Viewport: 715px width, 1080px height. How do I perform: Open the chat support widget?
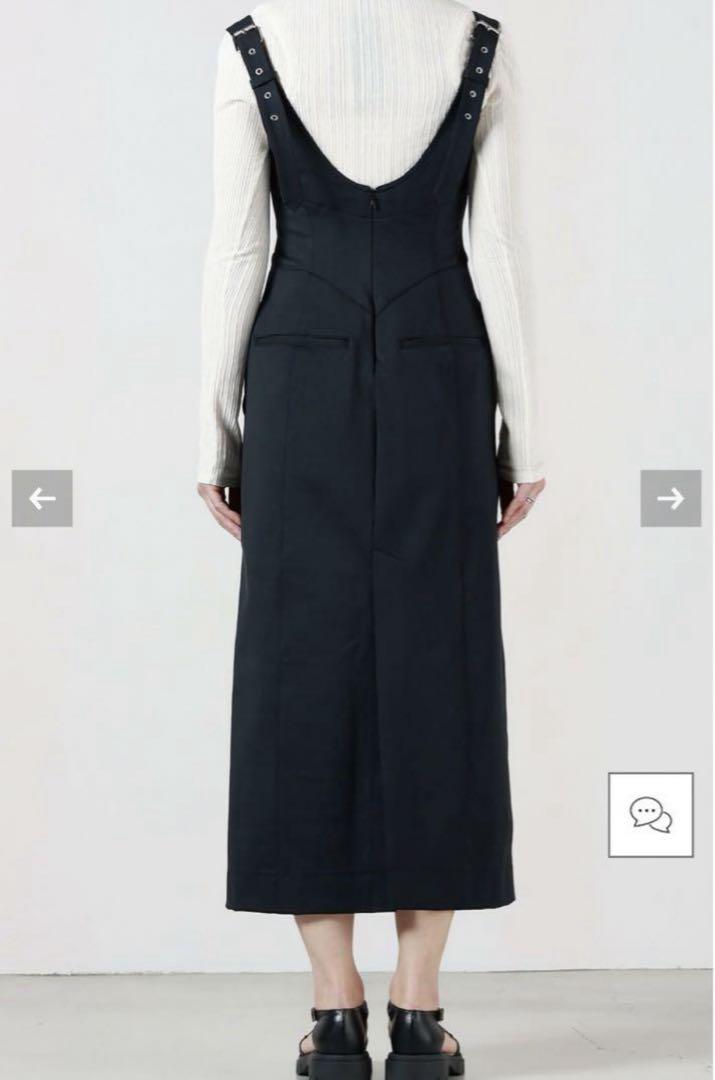click(650, 814)
